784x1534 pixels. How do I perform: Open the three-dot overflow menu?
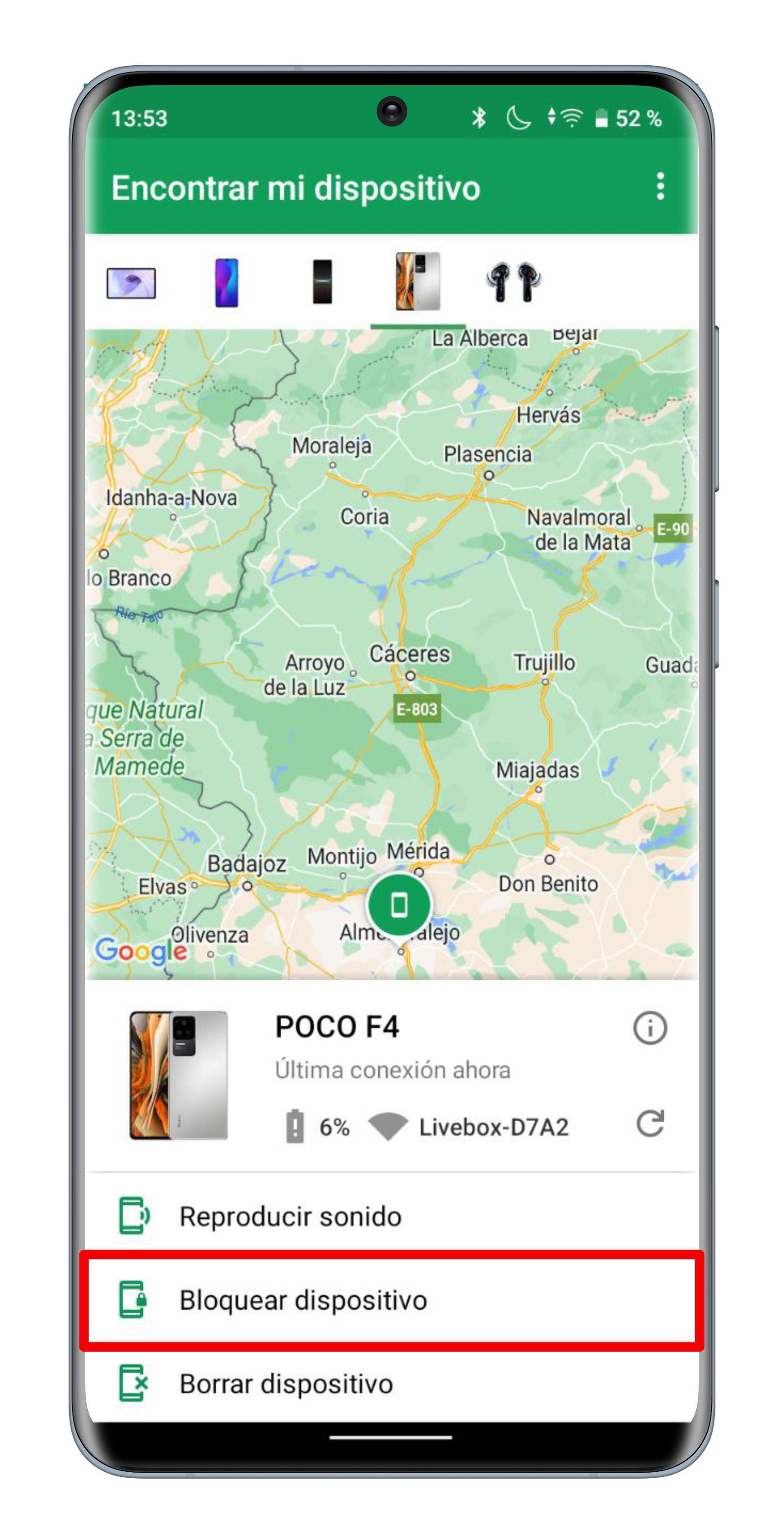660,187
